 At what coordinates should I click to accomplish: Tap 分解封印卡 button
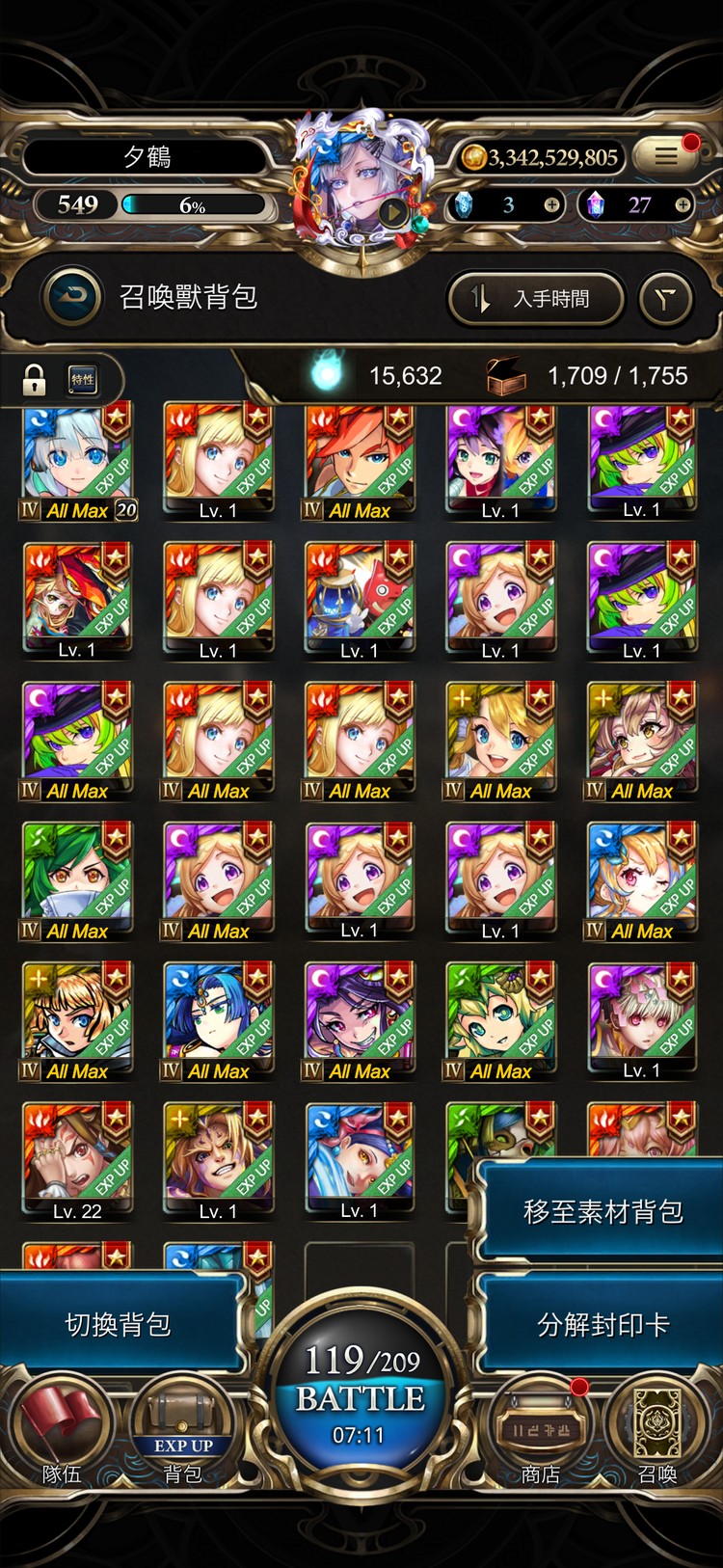pyautogui.click(x=602, y=1325)
